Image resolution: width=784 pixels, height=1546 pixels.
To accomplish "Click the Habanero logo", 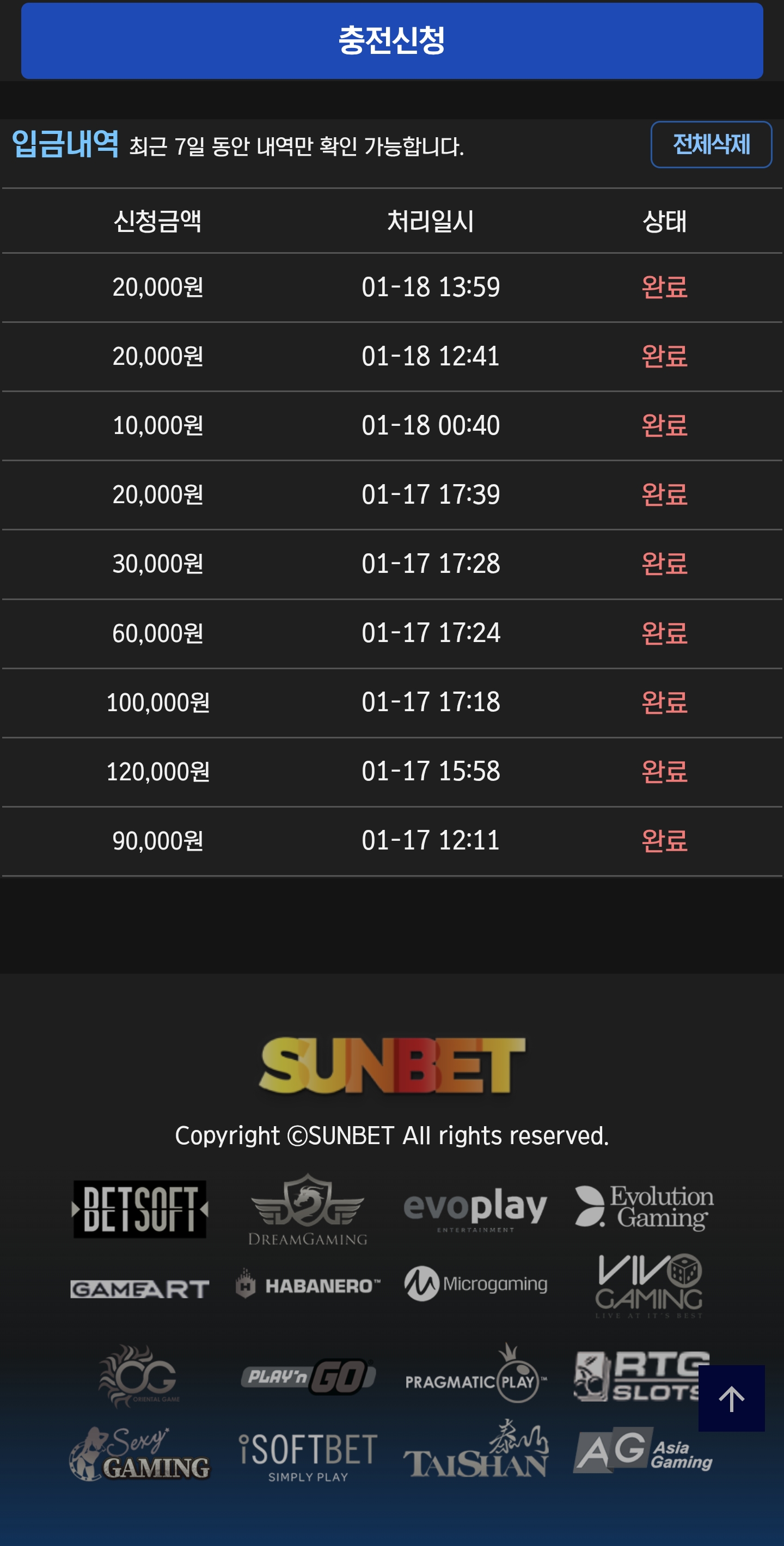I will click(x=307, y=1286).
